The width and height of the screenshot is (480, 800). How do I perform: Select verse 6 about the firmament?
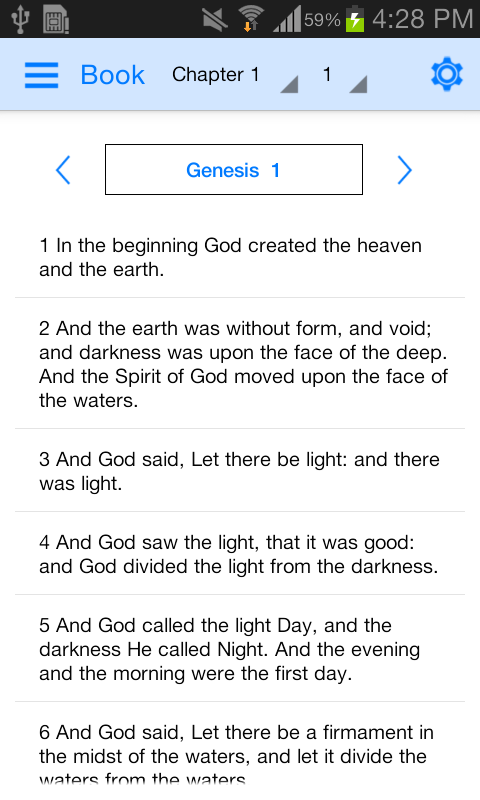point(240,751)
